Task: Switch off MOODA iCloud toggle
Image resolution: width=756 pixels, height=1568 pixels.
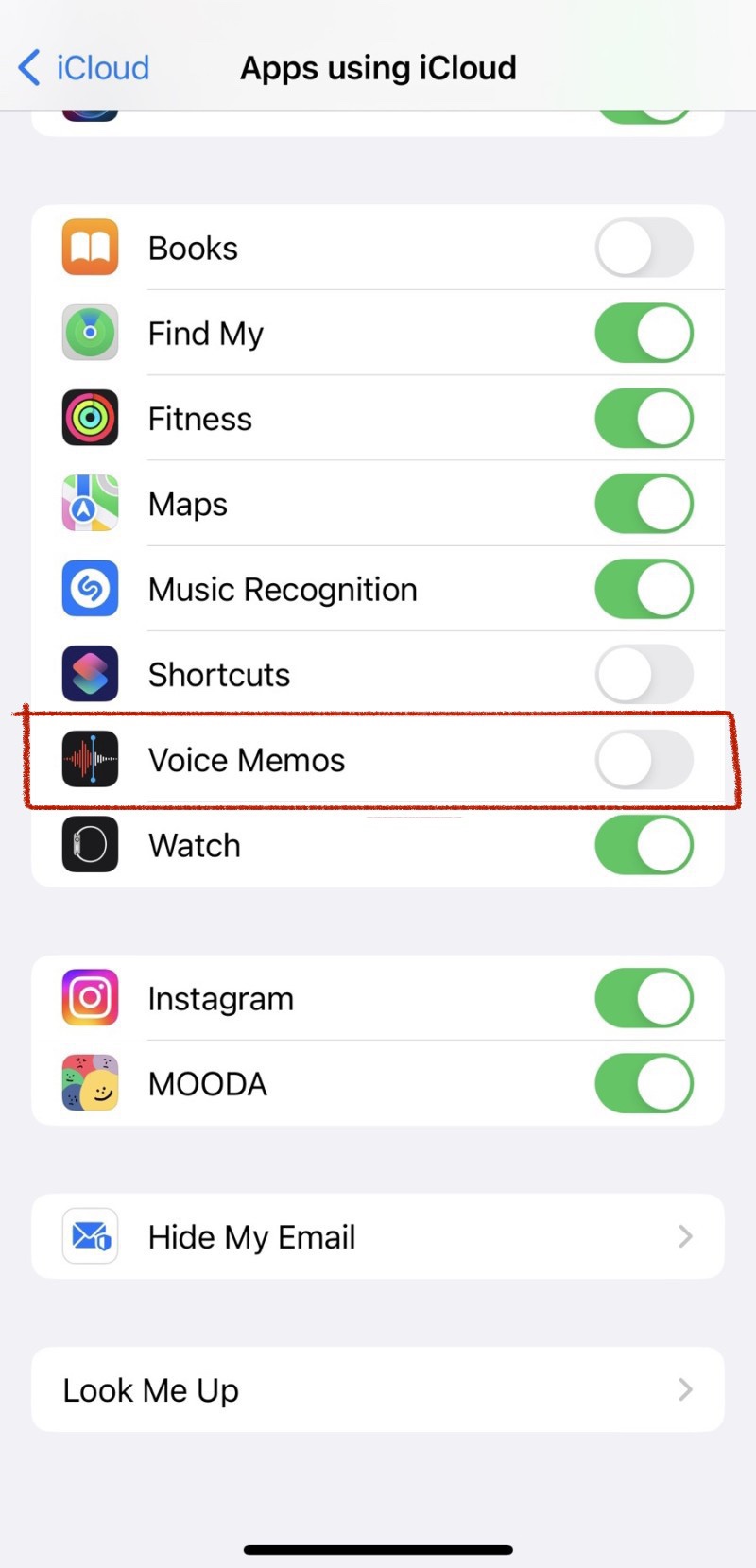Action: point(644,1083)
